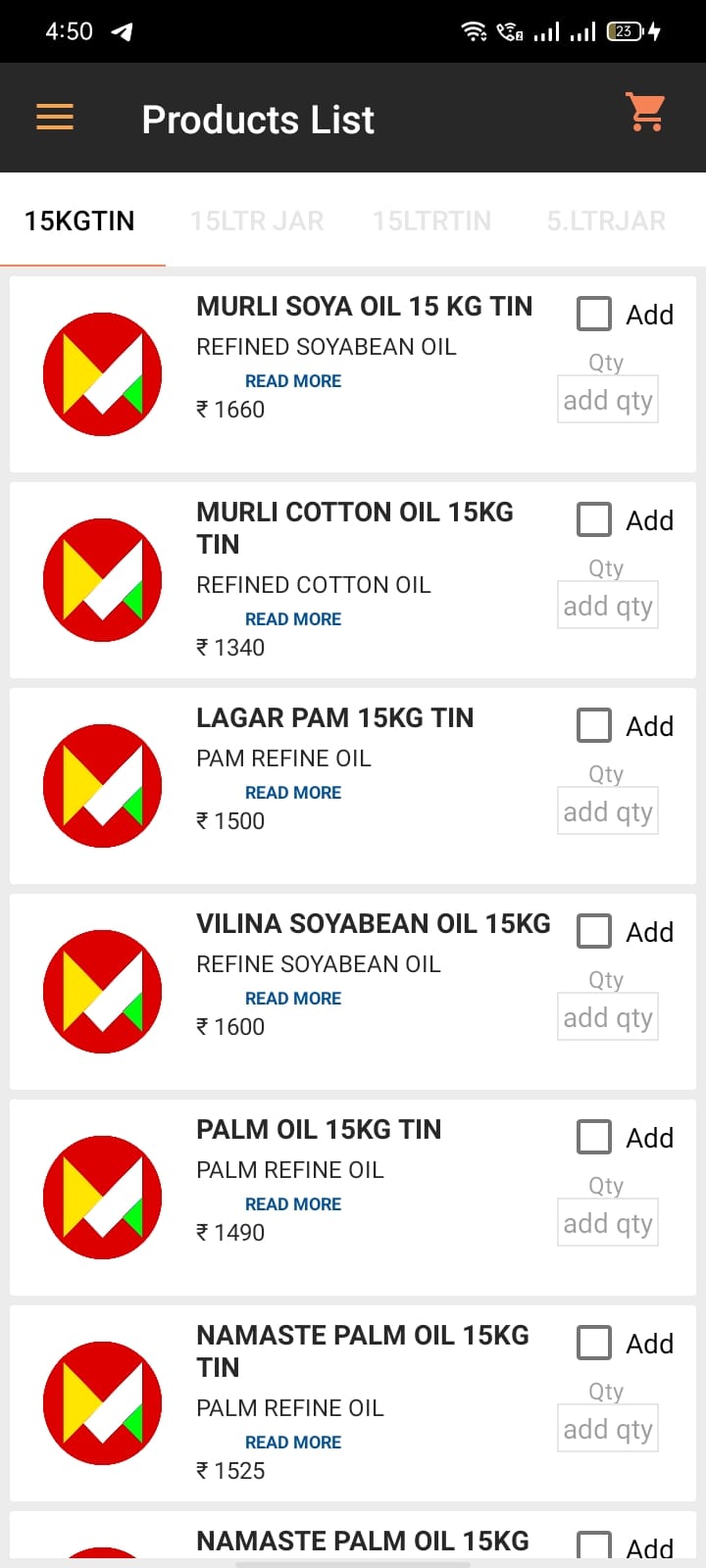Check Add for Murli Soya Oil 15 KG Tin
Image resolution: width=706 pixels, height=1568 pixels.
coord(594,315)
